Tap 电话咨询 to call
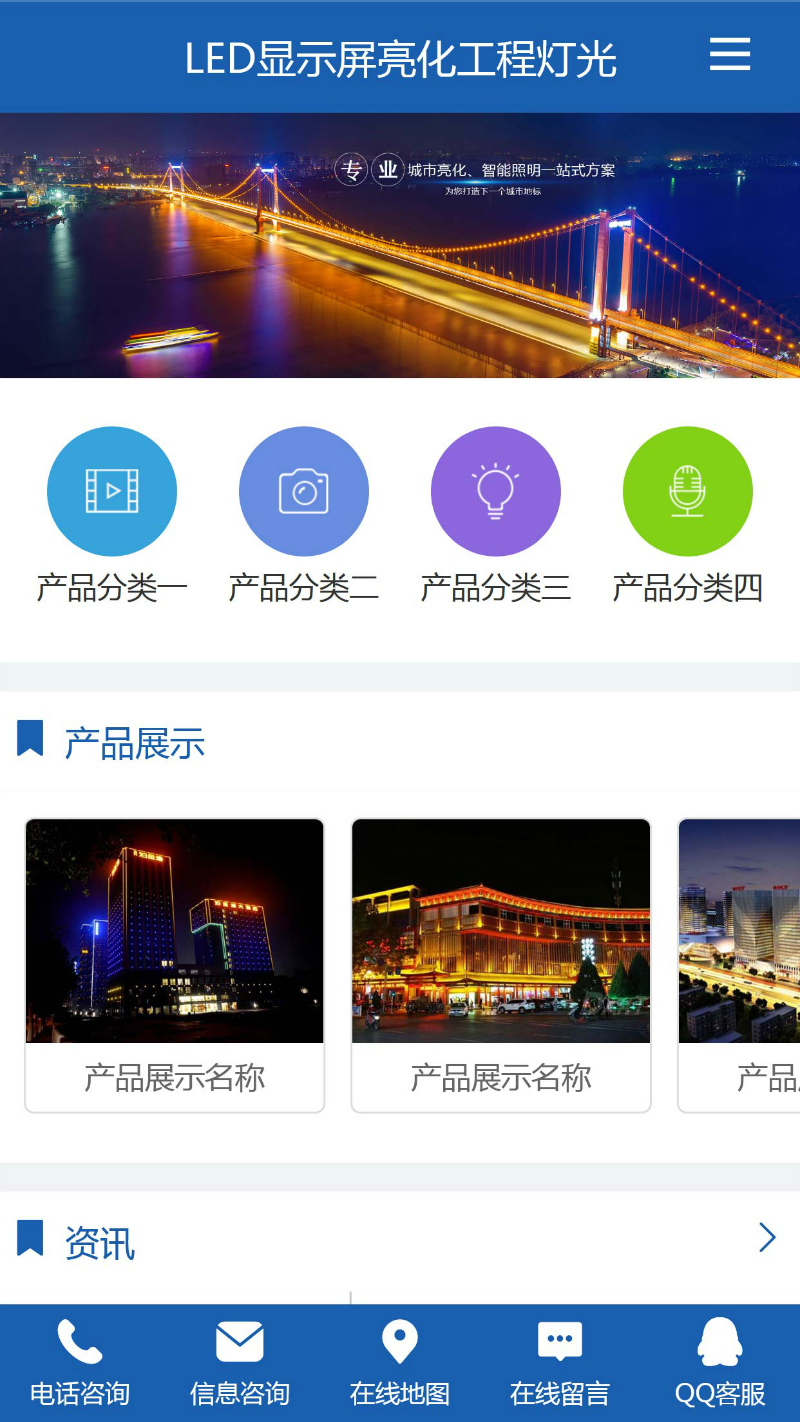Viewport: 800px width, 1422px height. pyautogui.click(x=80, y=1362)
